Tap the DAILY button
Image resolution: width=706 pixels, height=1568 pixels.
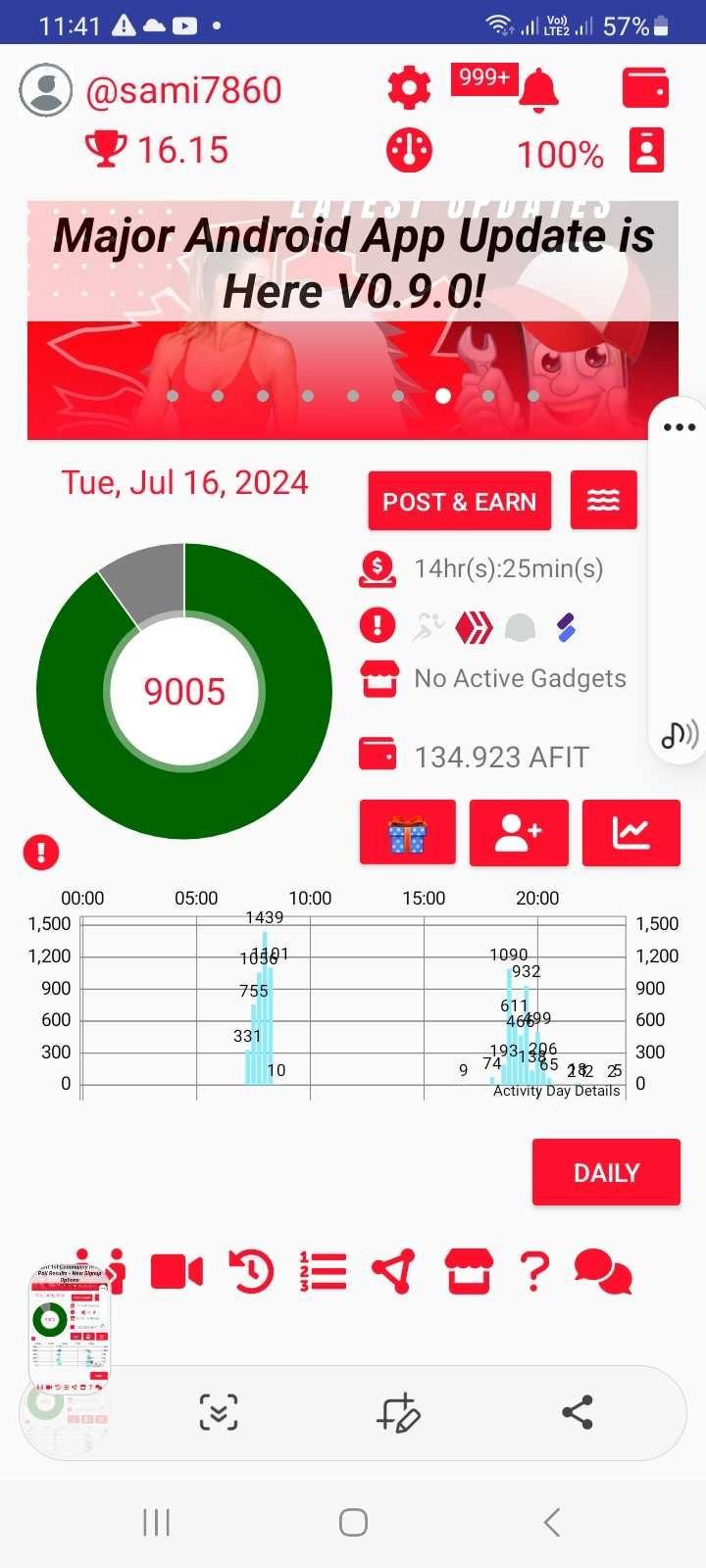606,1172
